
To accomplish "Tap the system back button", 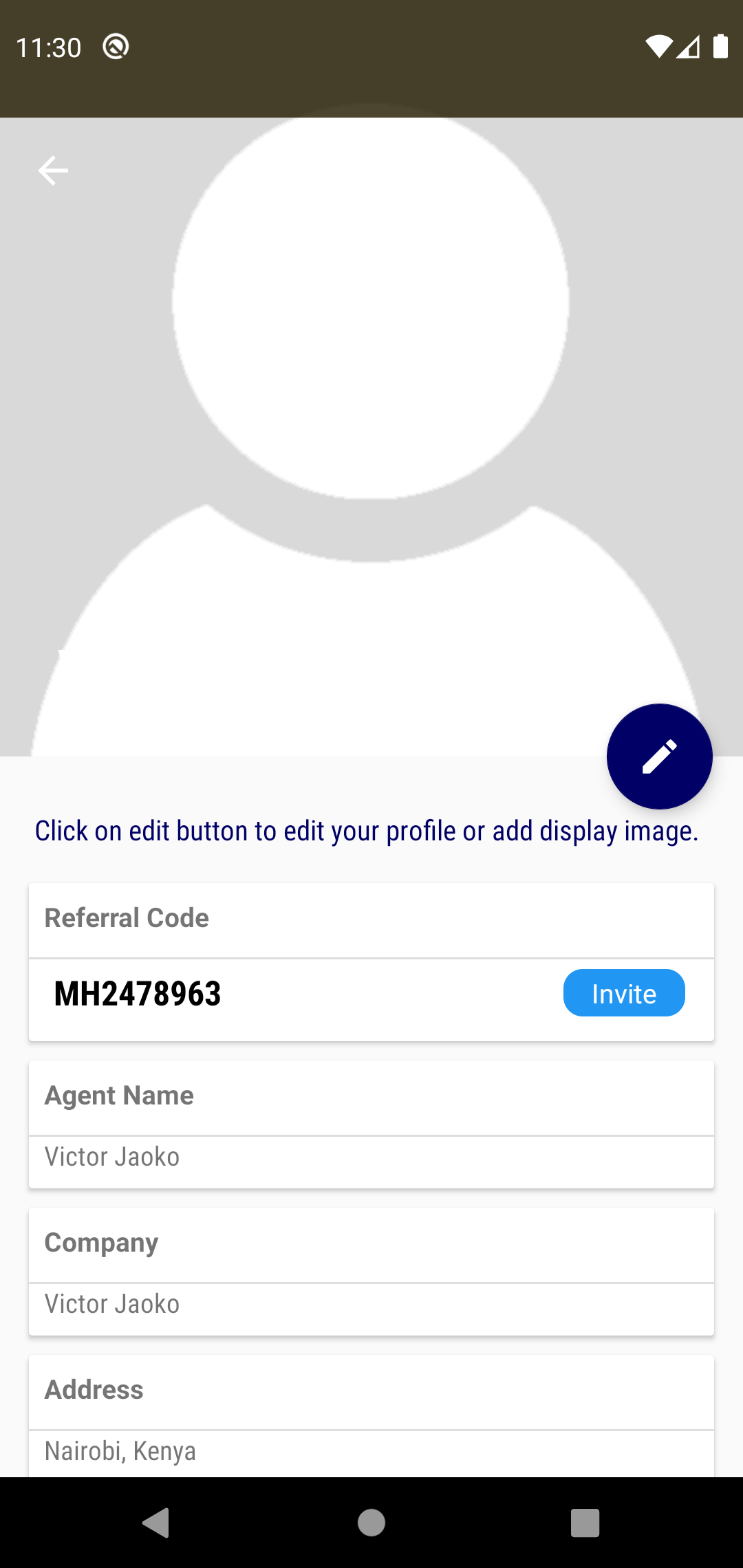I will (x=157, y=1523).
